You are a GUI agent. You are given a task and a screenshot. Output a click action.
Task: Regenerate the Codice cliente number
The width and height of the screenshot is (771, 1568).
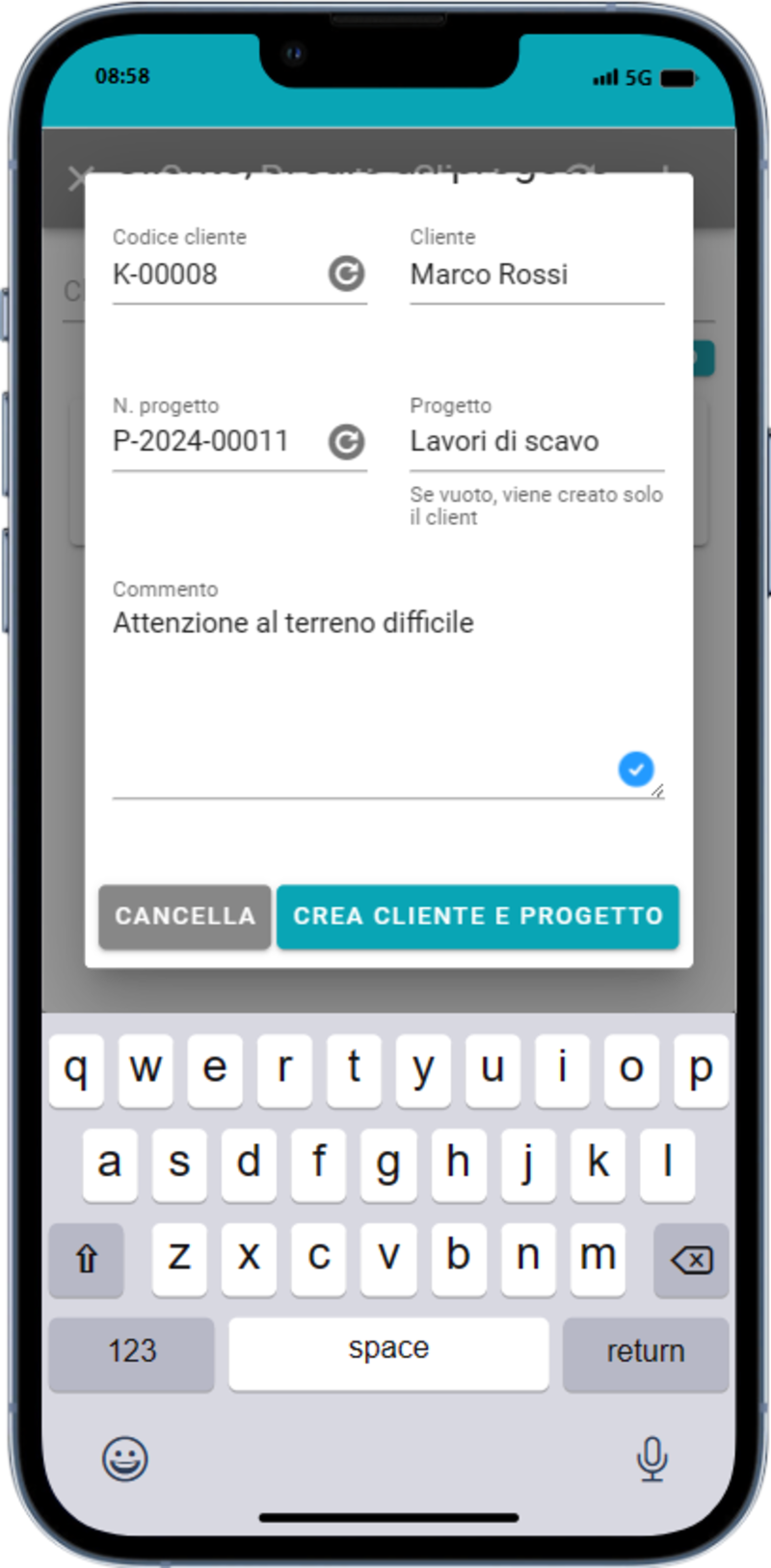pos(346,274)
